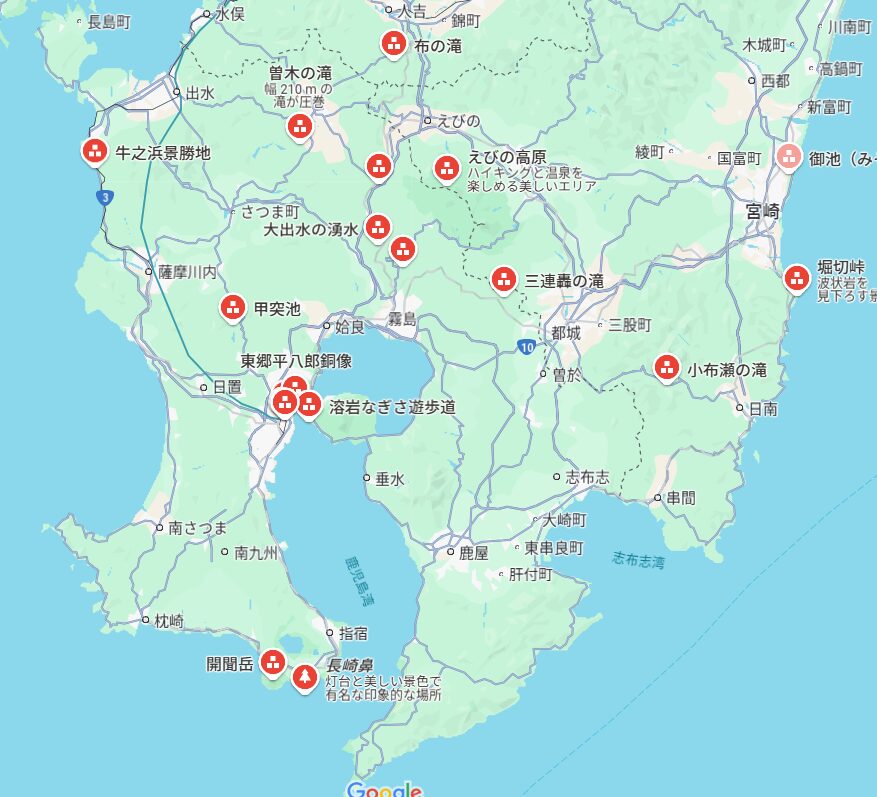Viewport: 877px width, 797px height.
Task: Open the 堀切峠 pin
Action: point(797,277)
